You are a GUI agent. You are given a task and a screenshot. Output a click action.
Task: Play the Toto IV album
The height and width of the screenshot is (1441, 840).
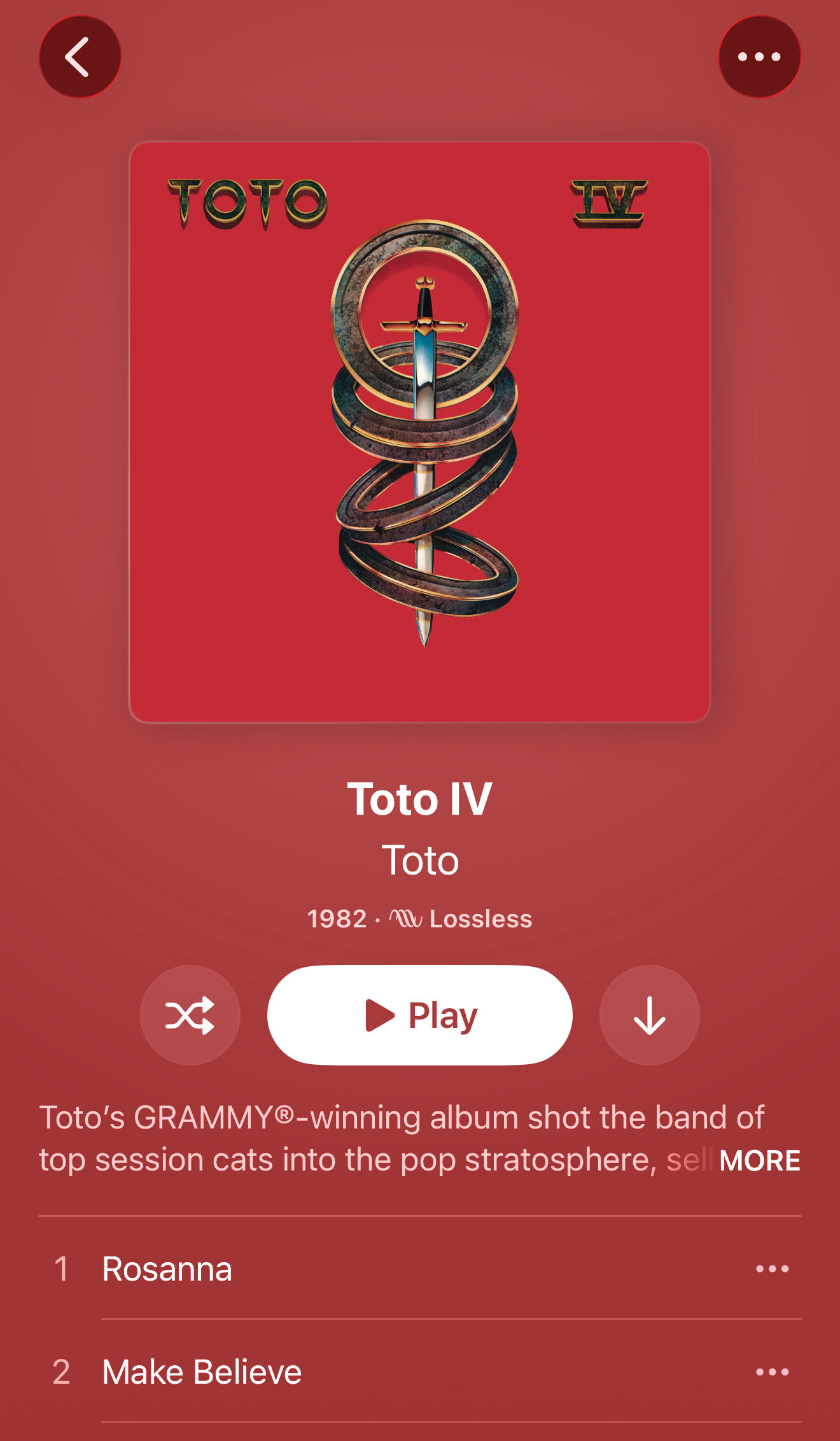pyautogui.click(x=420, y=1015)
